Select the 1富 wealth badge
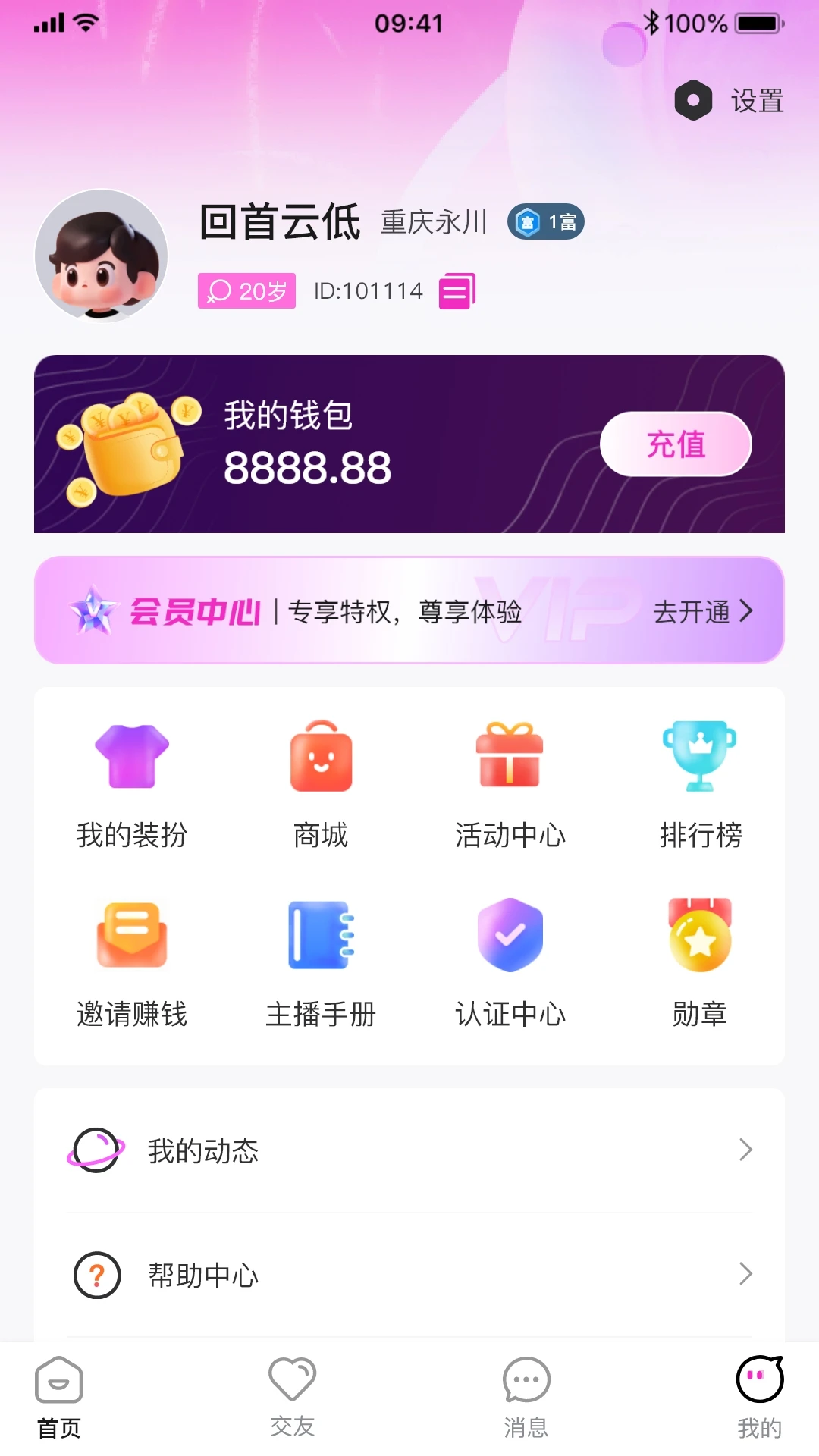 [x=544, y=221]
